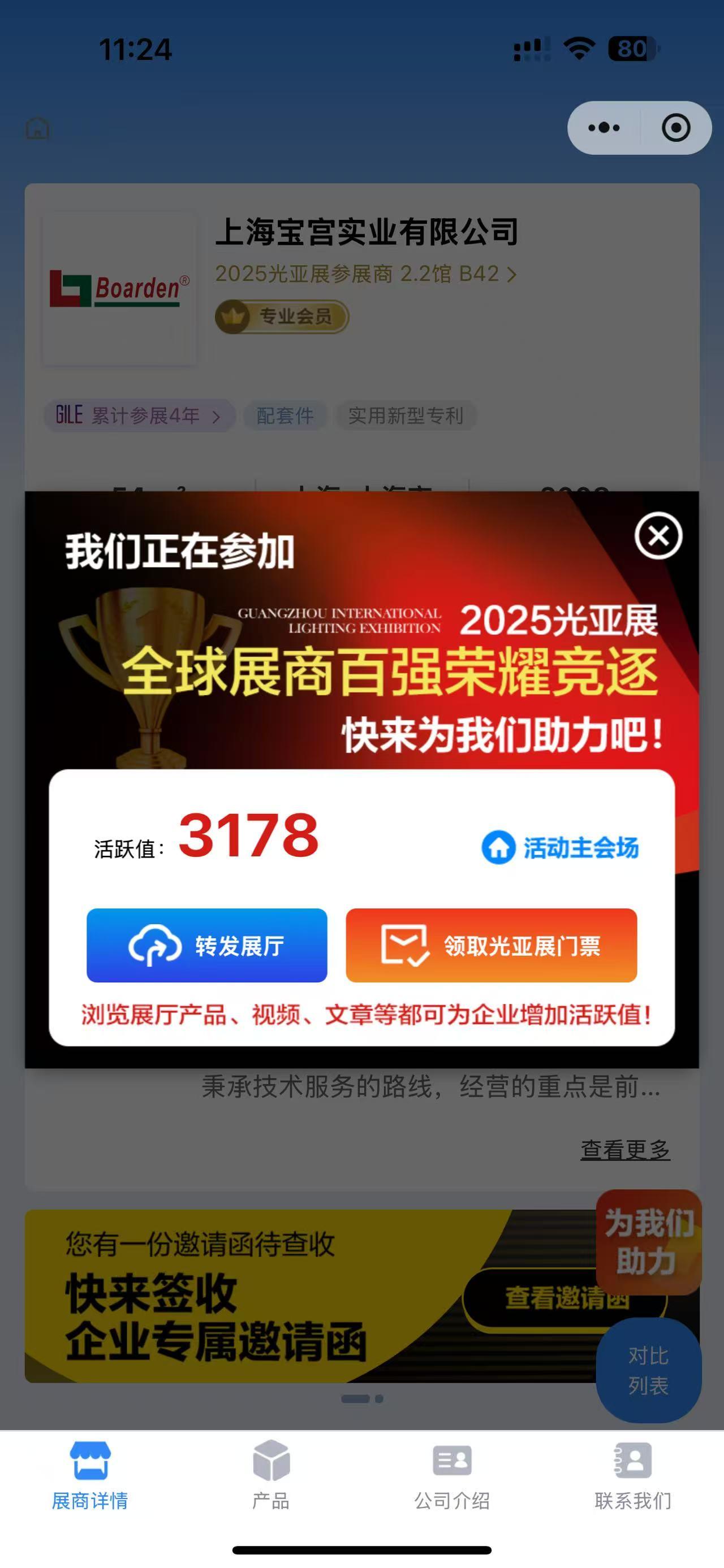Open the mini program more options menu
The image size is (724, 1568).
click(x=604, y=128)
